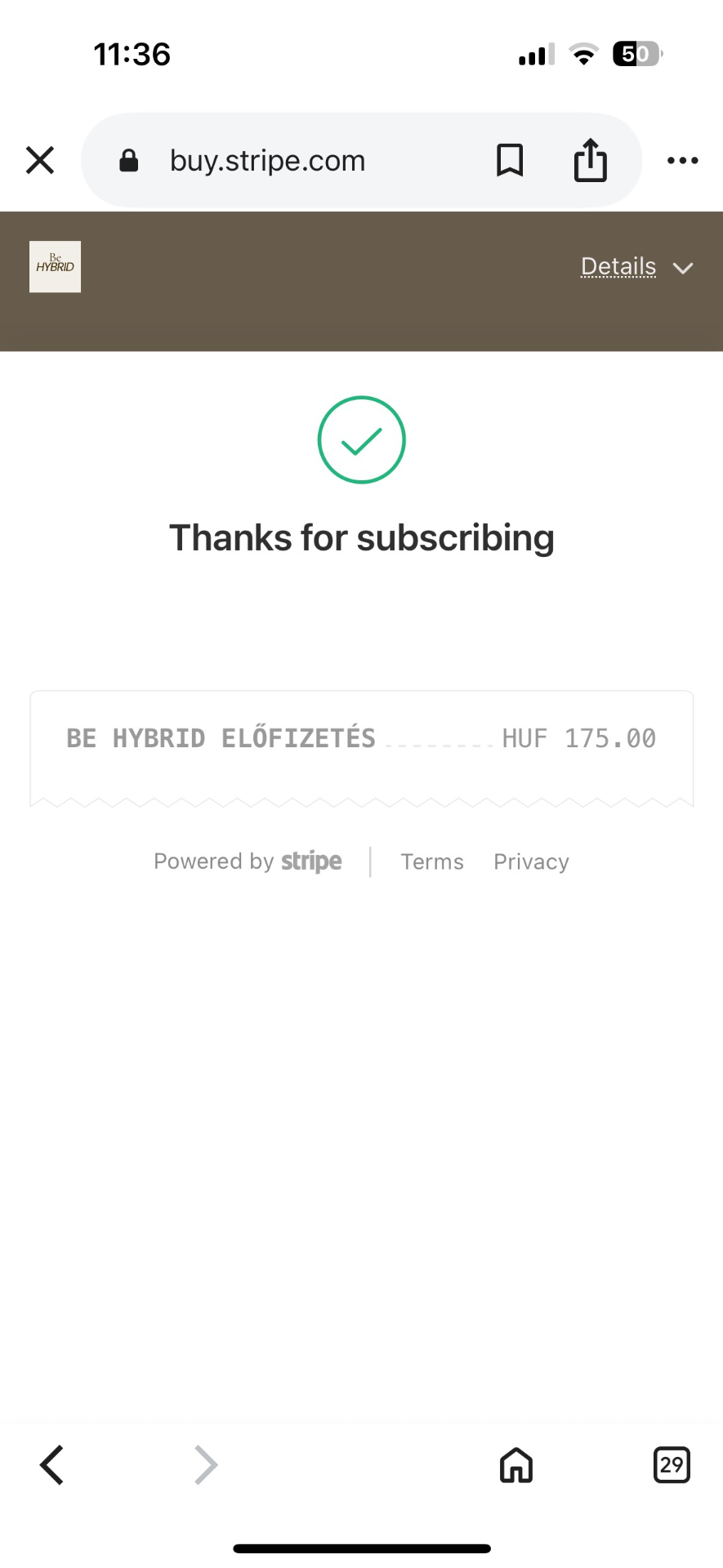The image size is (723, 1568).
Task: Go to the browser home page
Action: tap(516, 1464)
